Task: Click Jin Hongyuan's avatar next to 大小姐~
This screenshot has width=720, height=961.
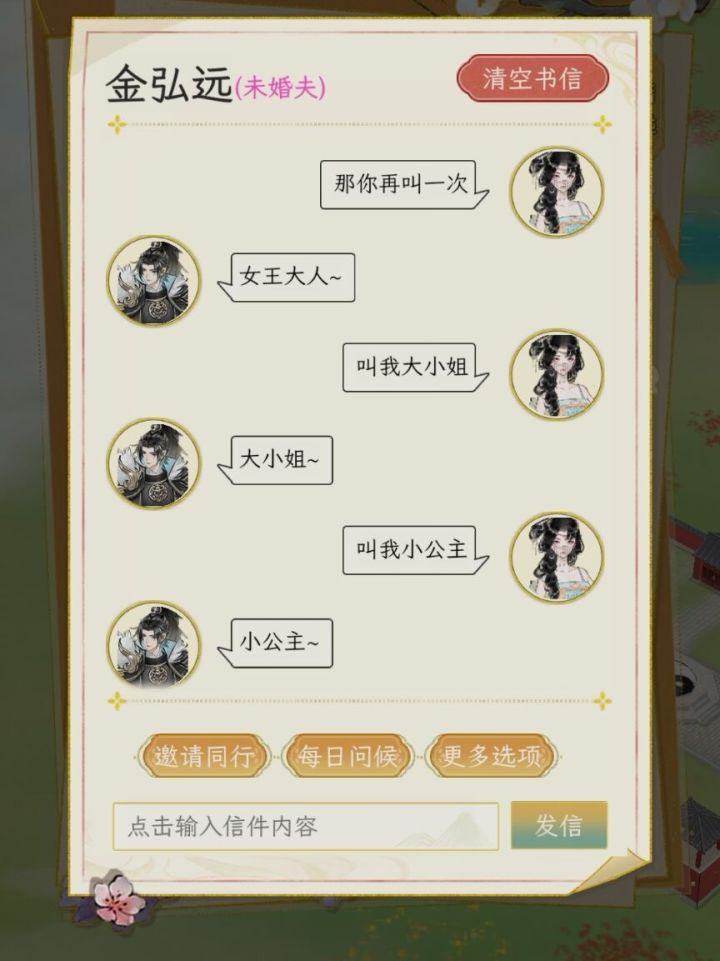Action: (x=155, y=463)
